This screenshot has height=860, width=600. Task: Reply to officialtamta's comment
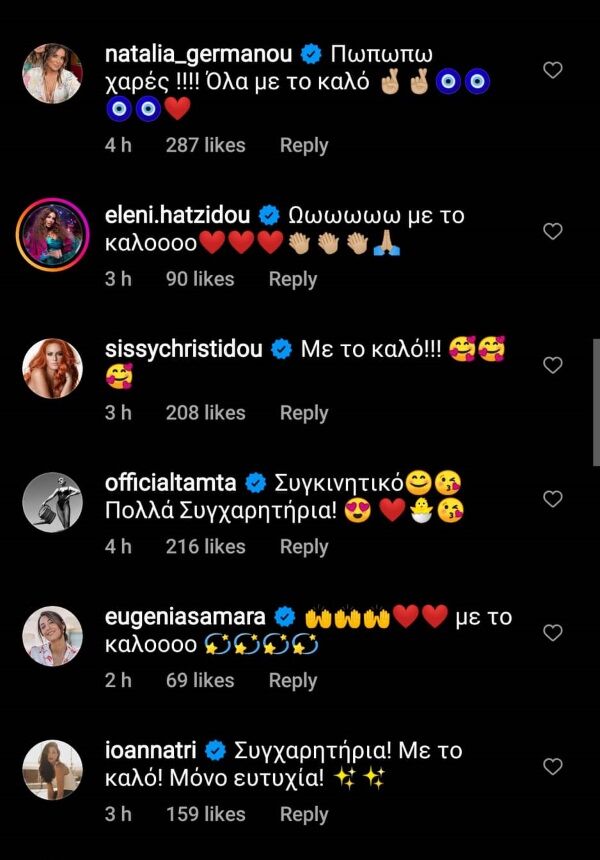point(304,546)
